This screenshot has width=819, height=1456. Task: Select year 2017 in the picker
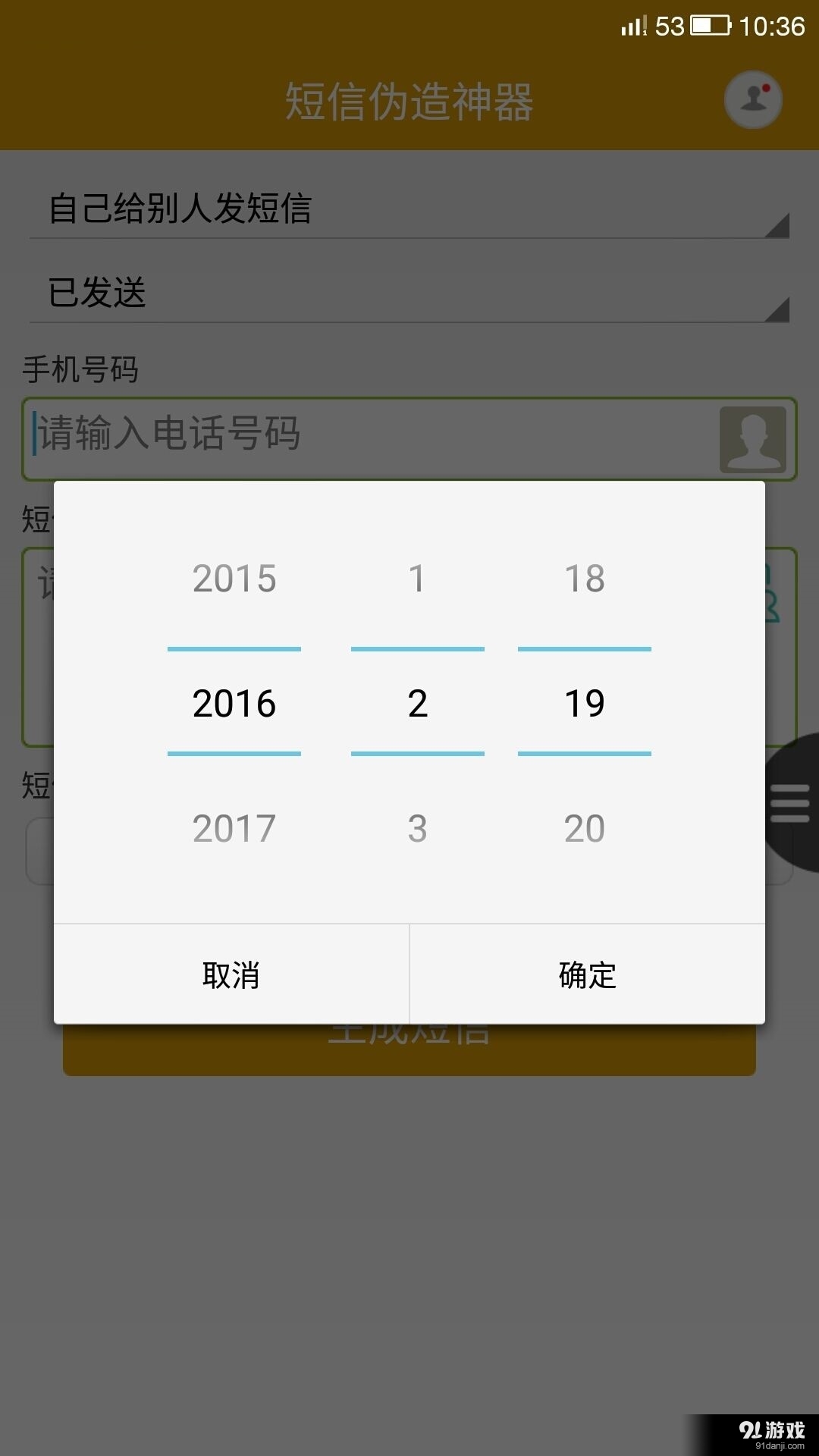(x=234, y=828)
